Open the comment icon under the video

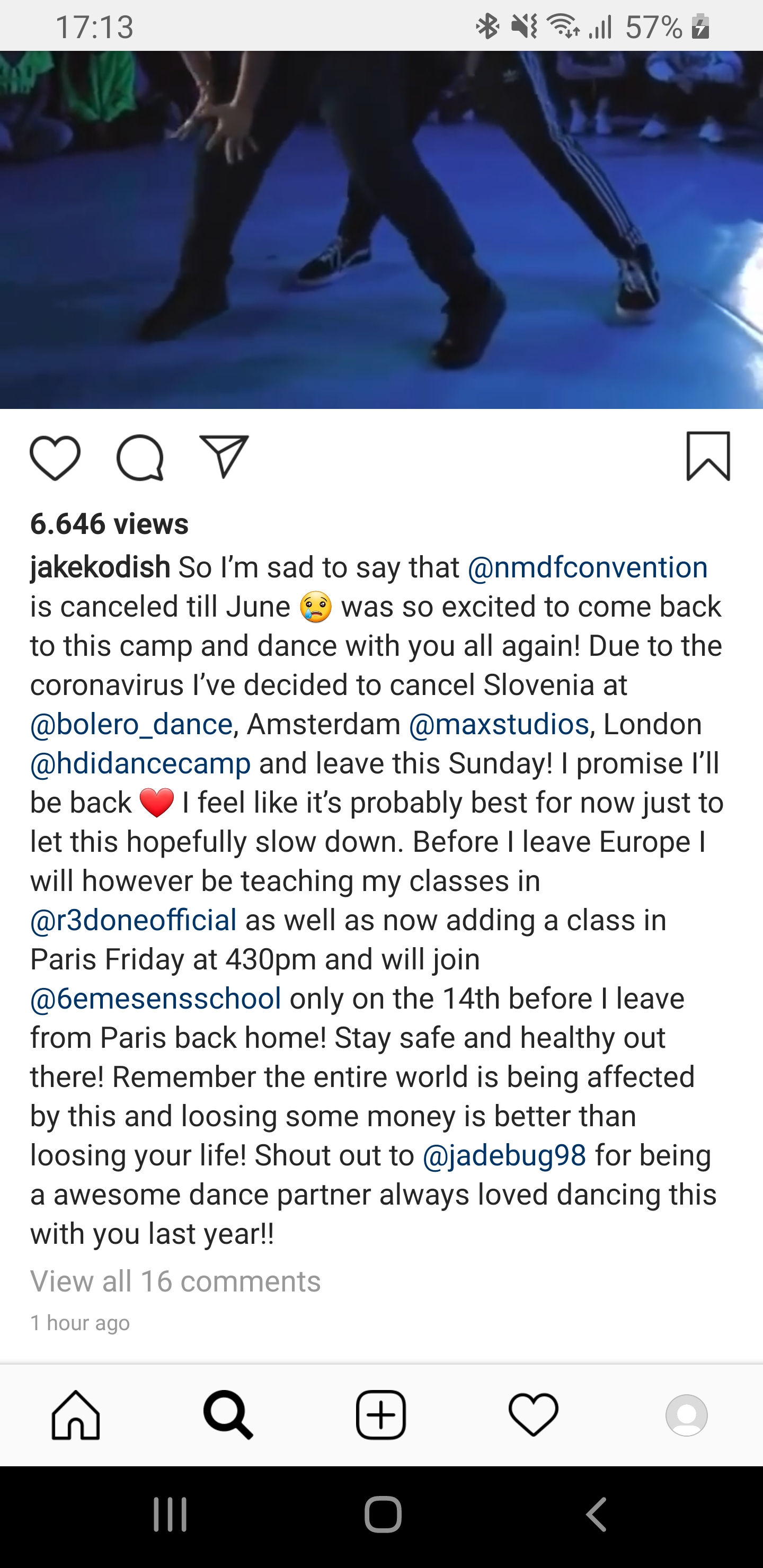coord(140,458)
